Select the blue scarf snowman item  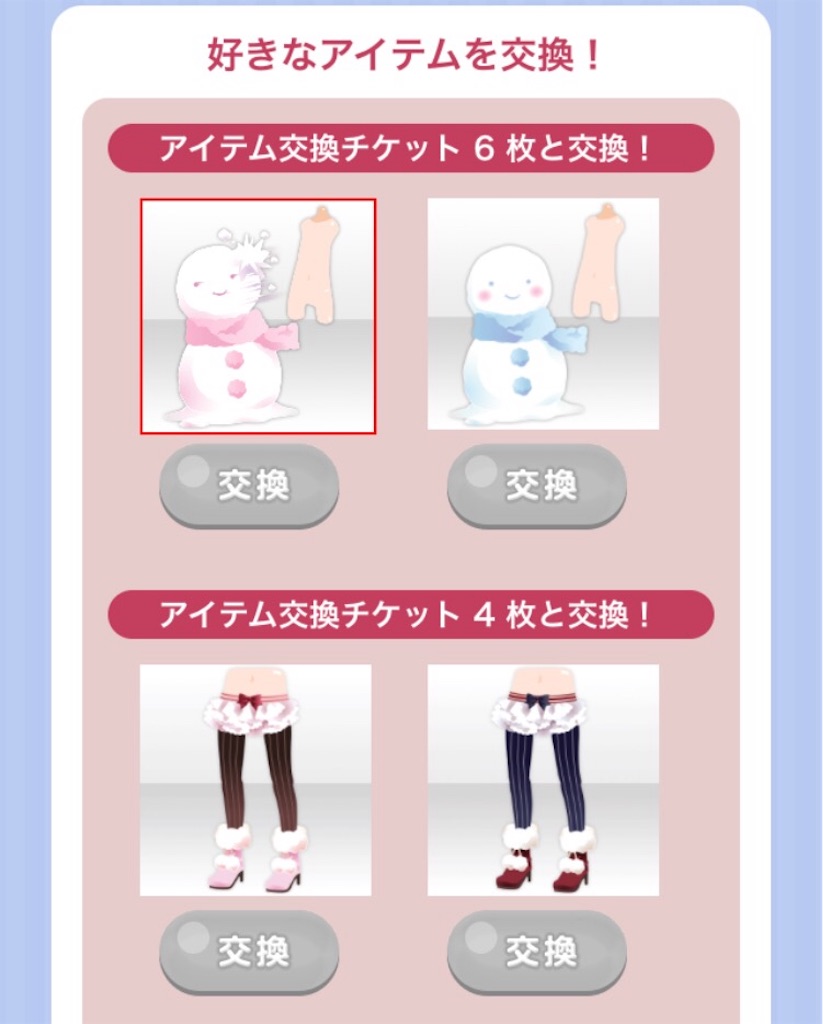(x=543, y=314)
